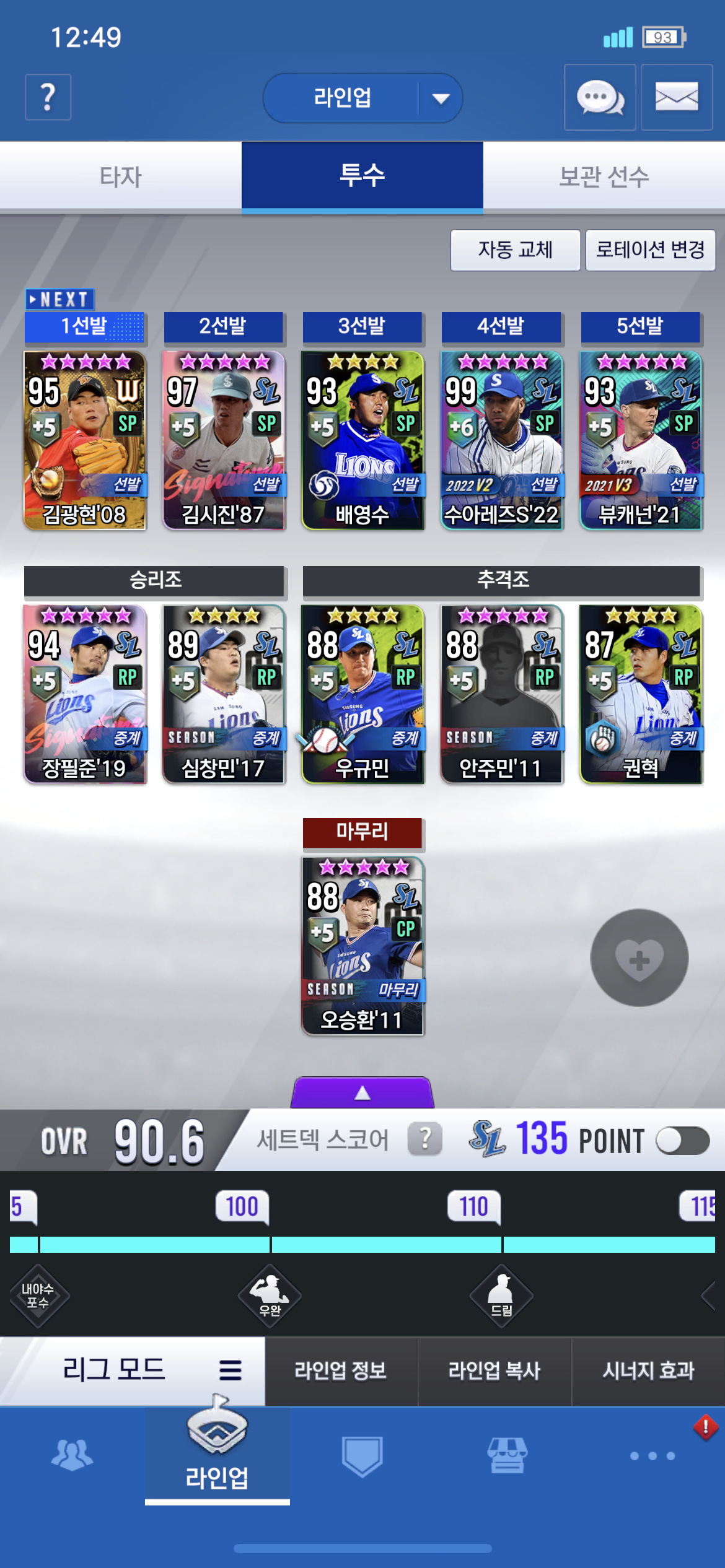Switch to the 보관 선수 tab
The height and width of the screenshot is (1568, 725).
click(x=604, y=176)
